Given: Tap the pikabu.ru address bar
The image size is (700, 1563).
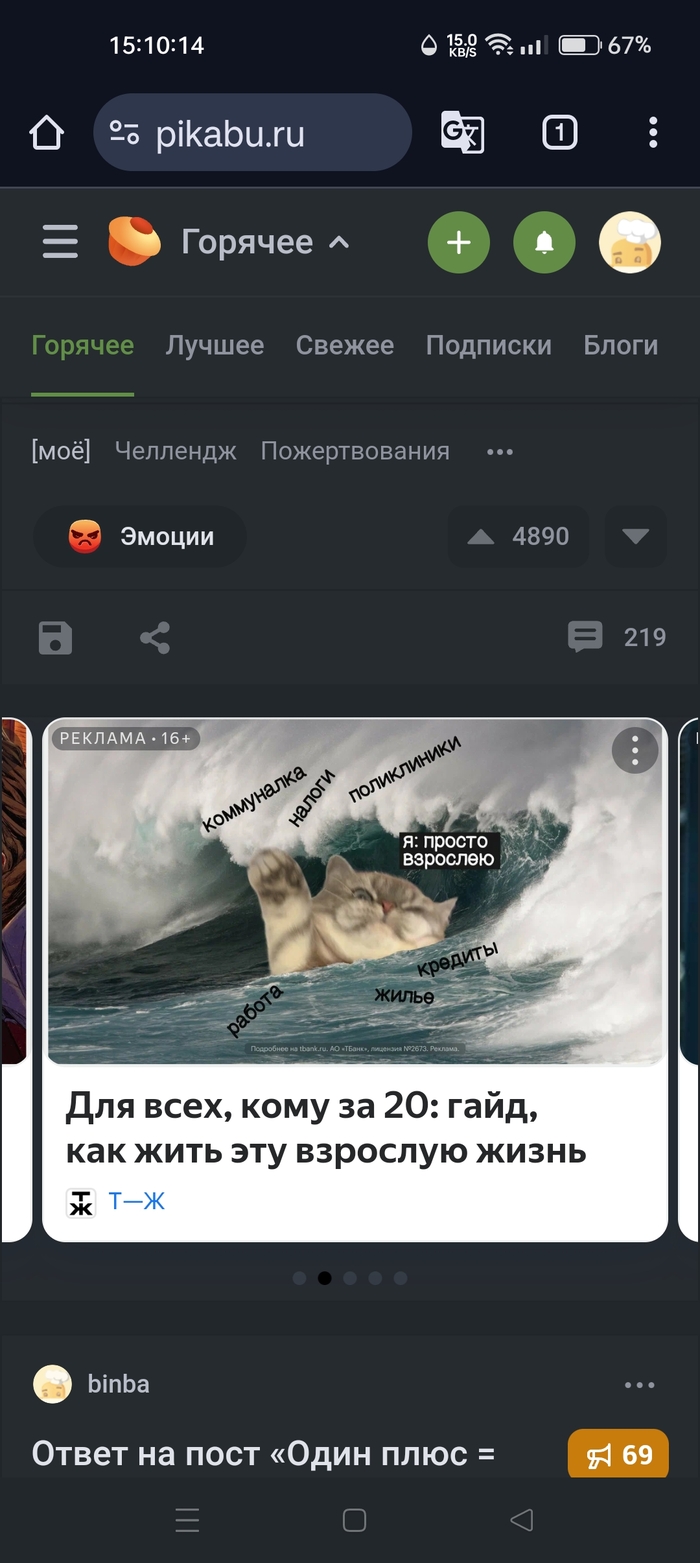Looking at the screenshot, I should pos(252,133).
